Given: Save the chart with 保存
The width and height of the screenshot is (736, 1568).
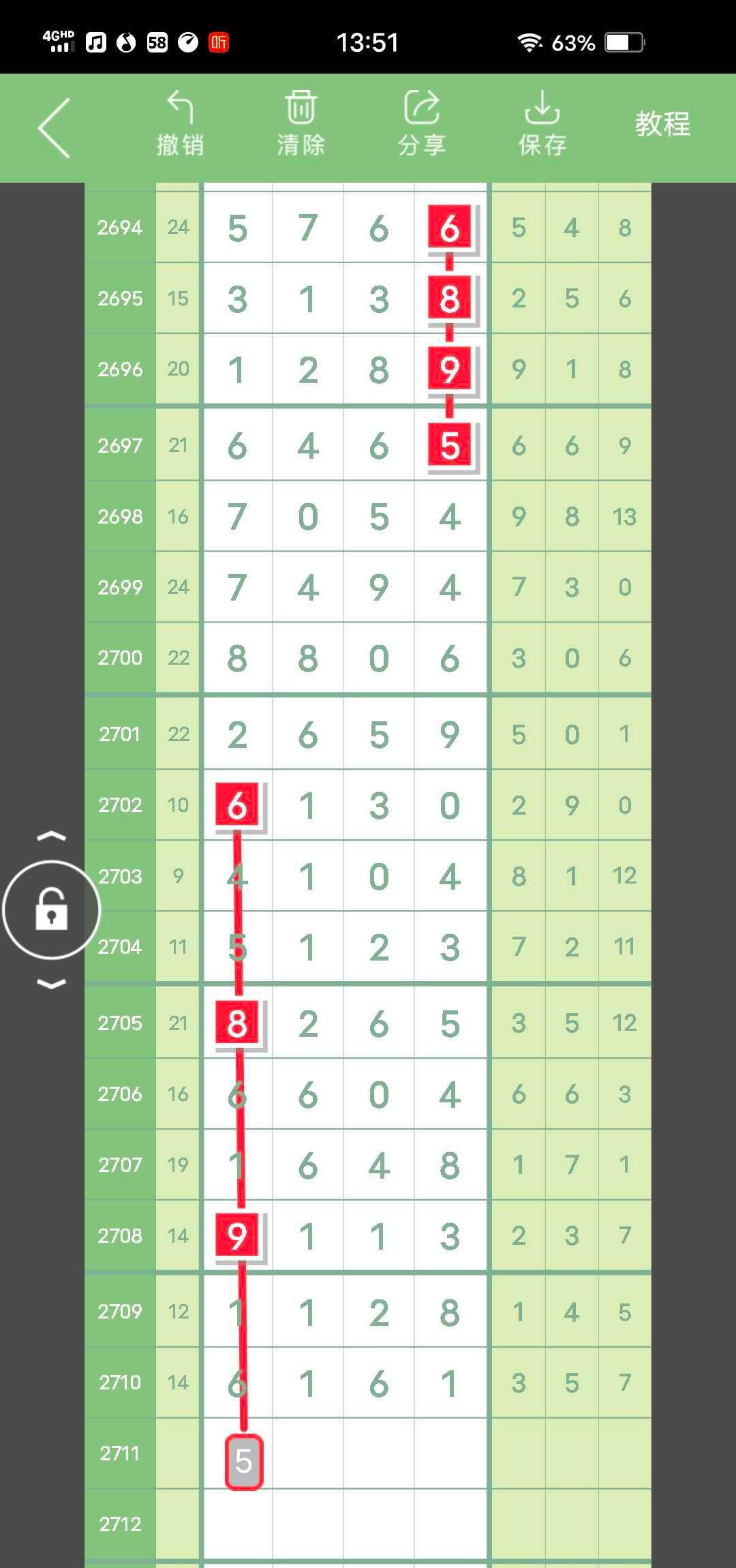Looking at the screenshot, I should (x=542, y=124).
